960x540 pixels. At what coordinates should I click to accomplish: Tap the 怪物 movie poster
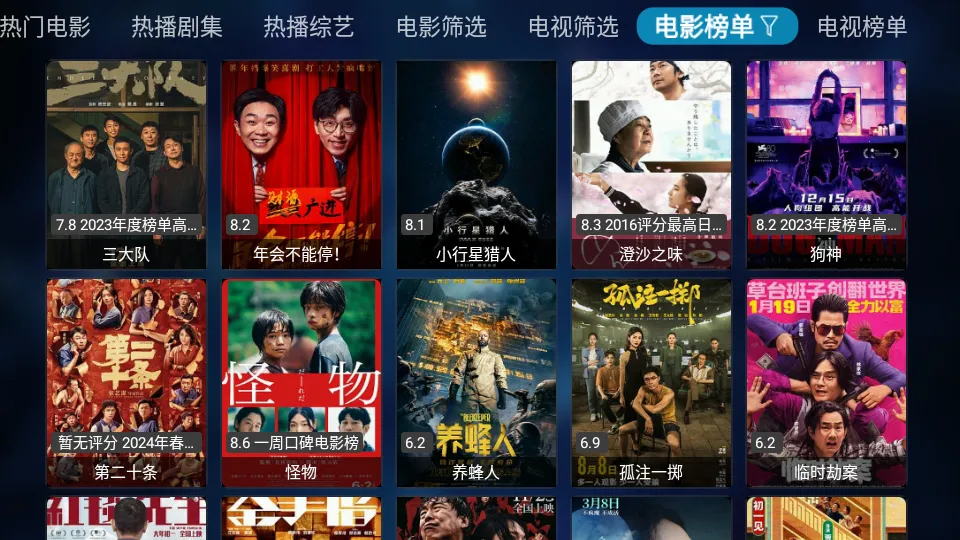tap(301, 383)
